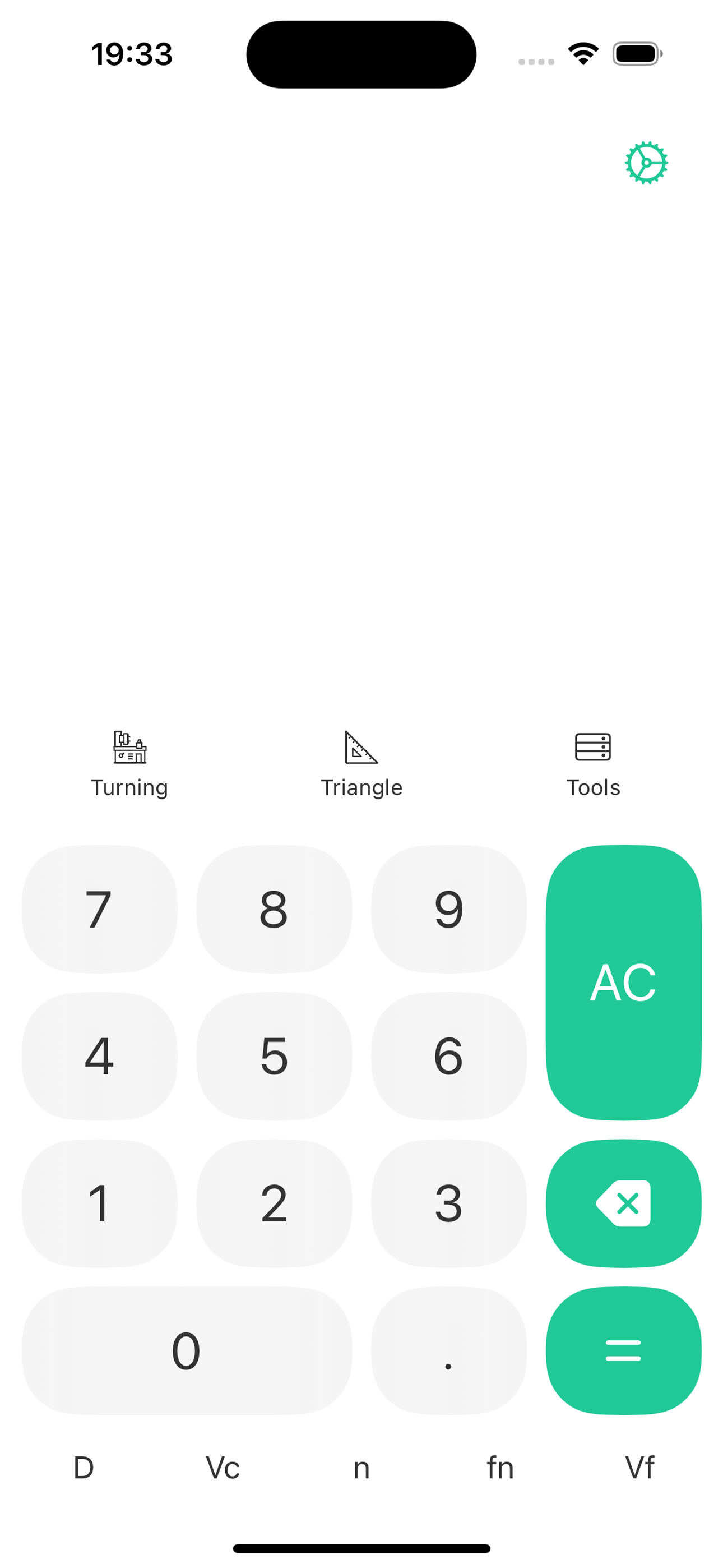723x1568 pixels.
Task: Tap the decimal point key
Action: pyautogui.click(x=448, y=1350)
